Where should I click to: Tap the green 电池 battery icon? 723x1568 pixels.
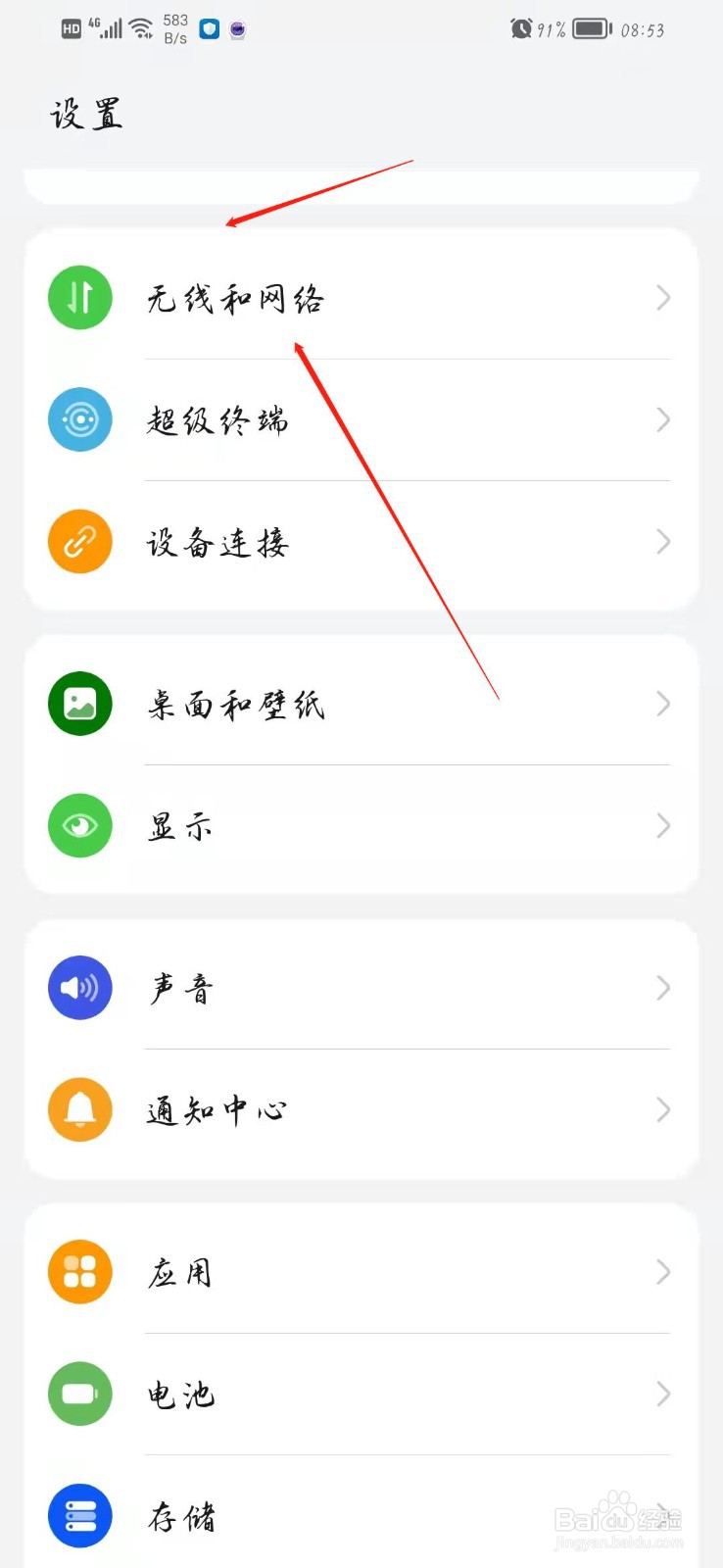click(80, 1395)
